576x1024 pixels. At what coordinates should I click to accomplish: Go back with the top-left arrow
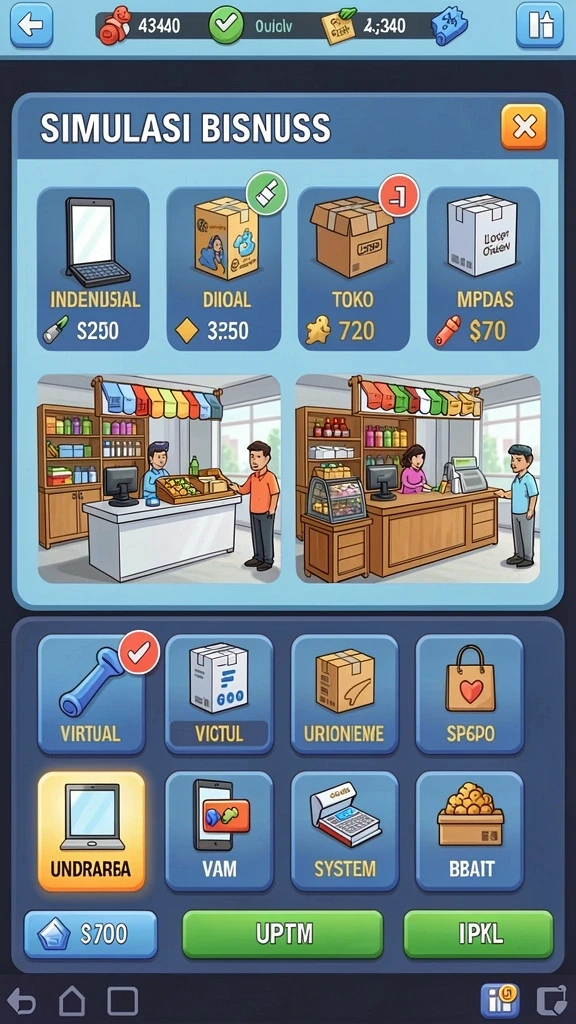tap(31, 25)
